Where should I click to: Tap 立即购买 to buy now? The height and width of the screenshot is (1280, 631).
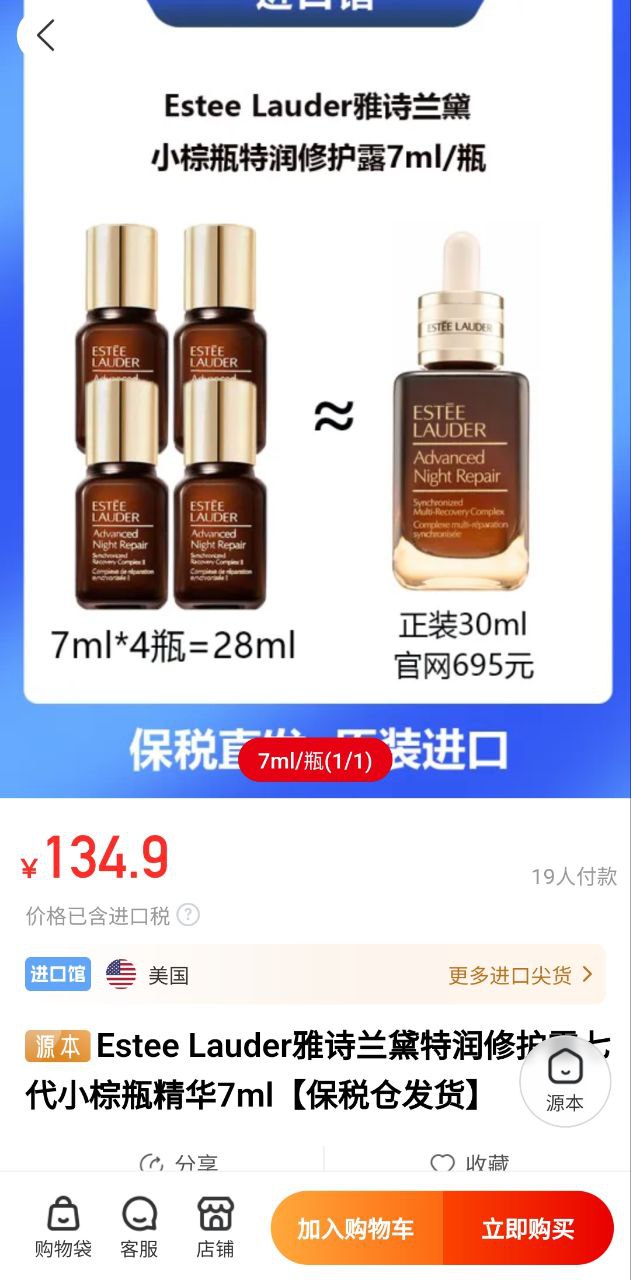coord(528,1228)
